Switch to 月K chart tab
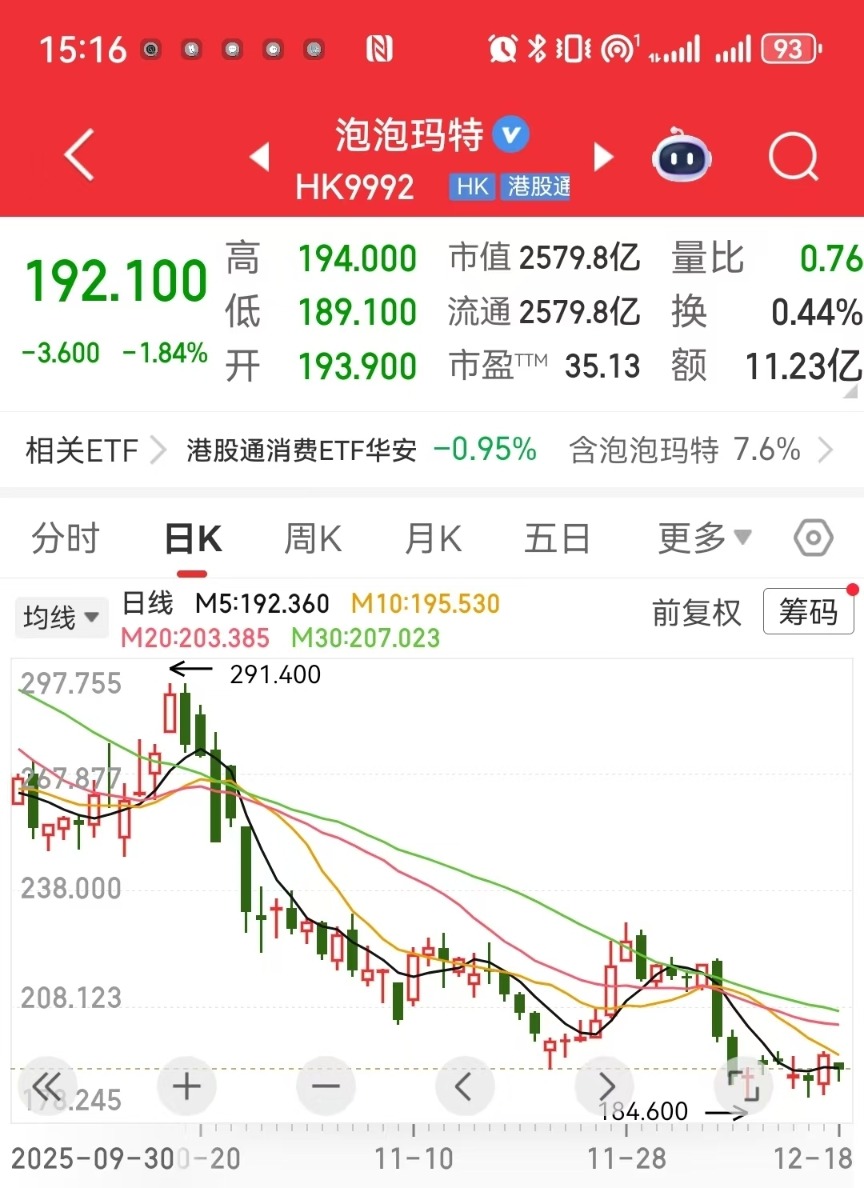Image resolution: width=864 pixels, height=1188 pixels. (x=433, y=539)
